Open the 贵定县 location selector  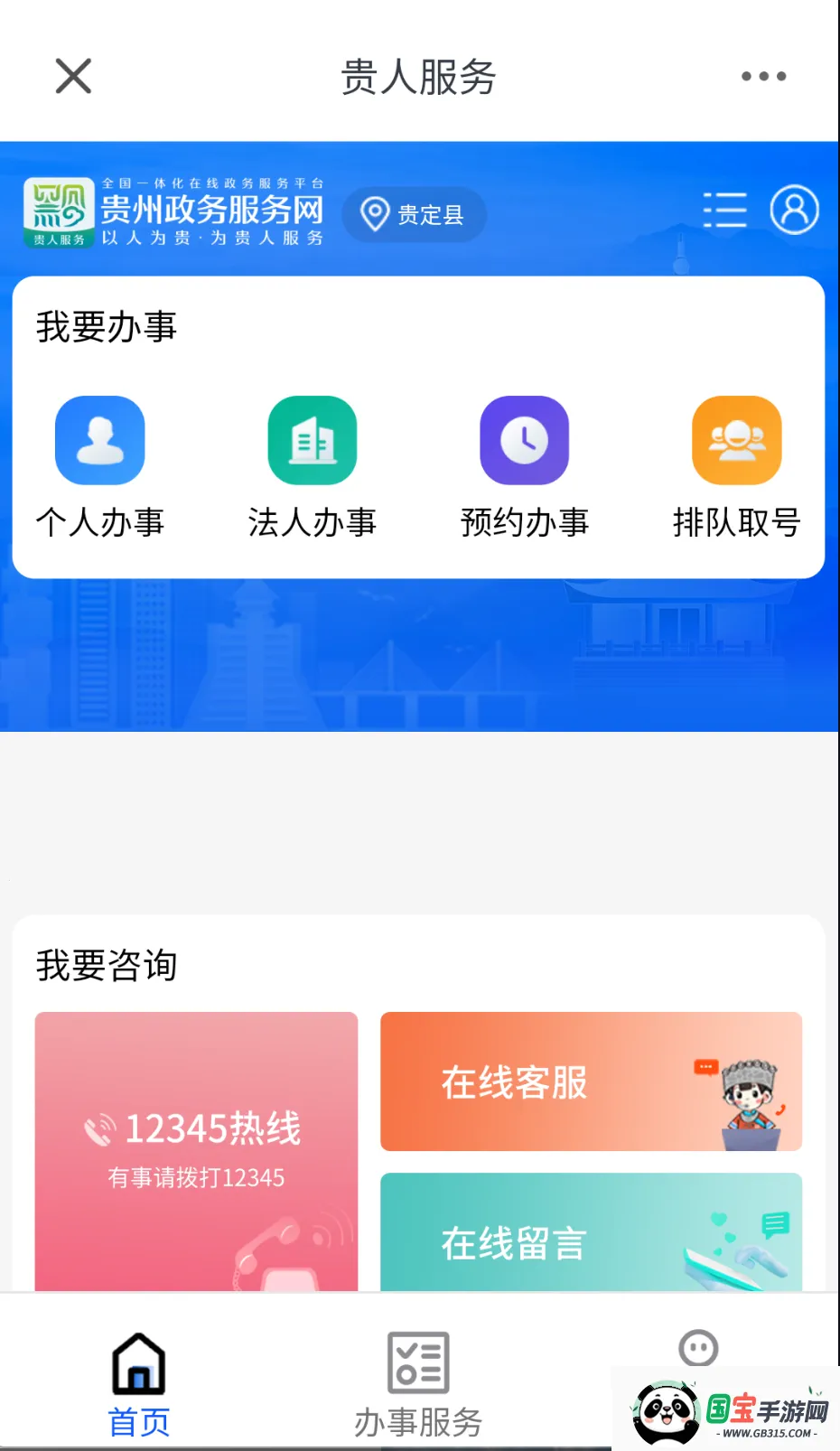coord(414,215)
